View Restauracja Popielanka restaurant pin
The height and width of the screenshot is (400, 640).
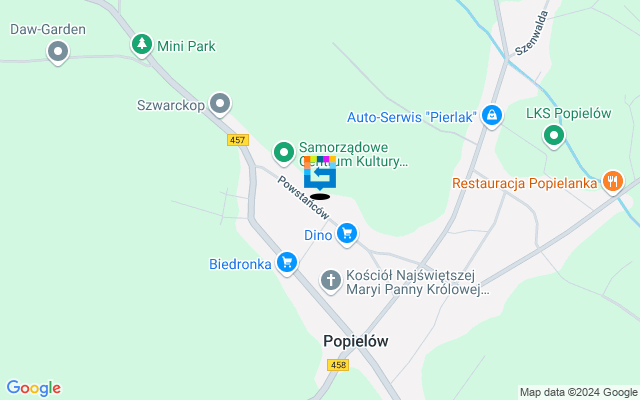point(612,182)
